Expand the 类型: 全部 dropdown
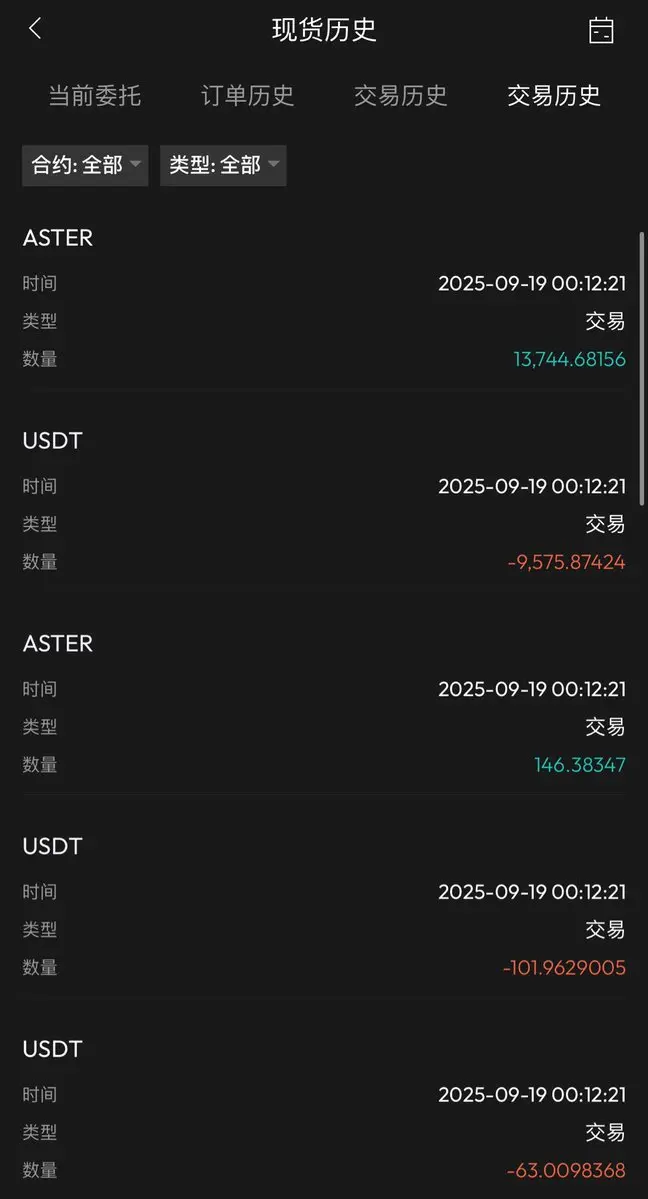This screenshot has width=648, height=1199. [x=223, y=165]
